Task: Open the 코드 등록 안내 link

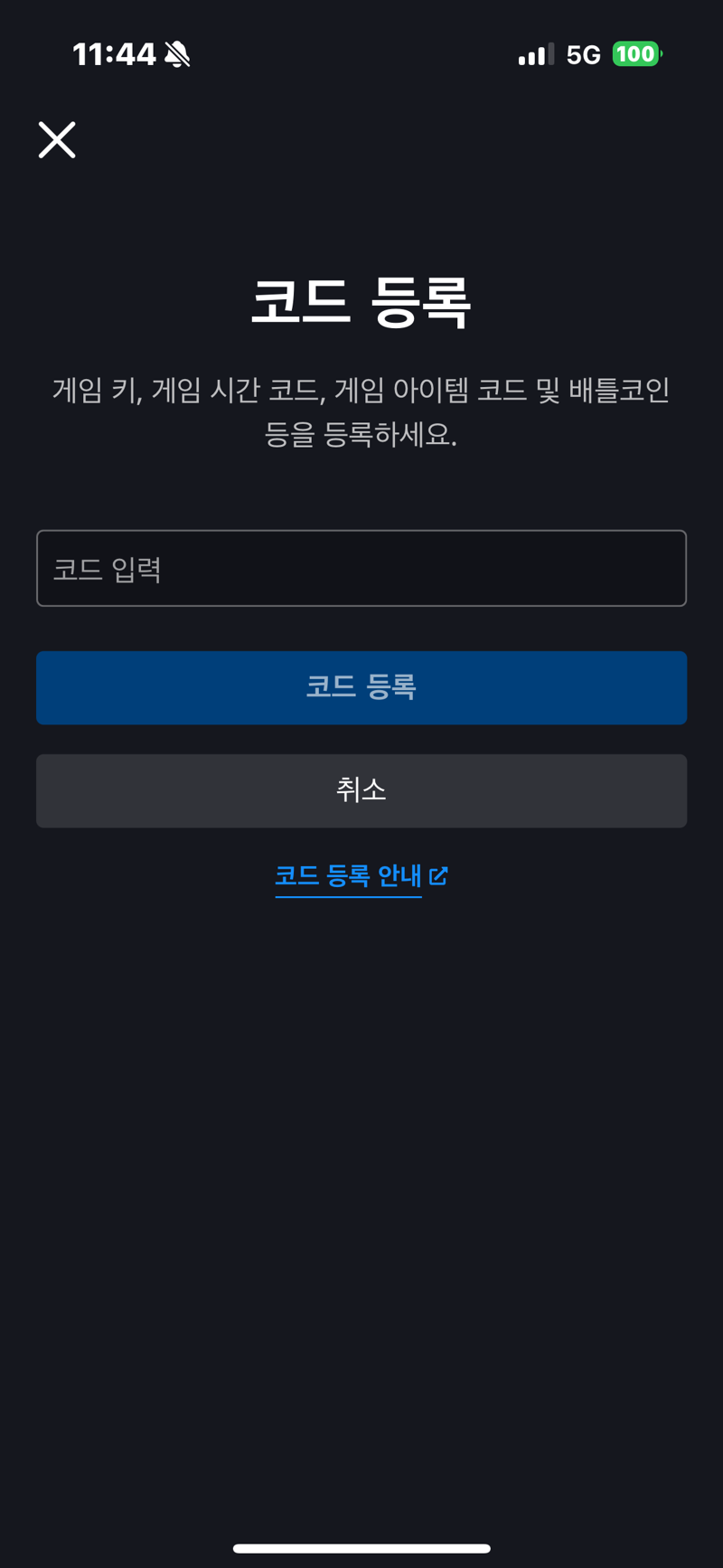Action: (x=361, y=875)
